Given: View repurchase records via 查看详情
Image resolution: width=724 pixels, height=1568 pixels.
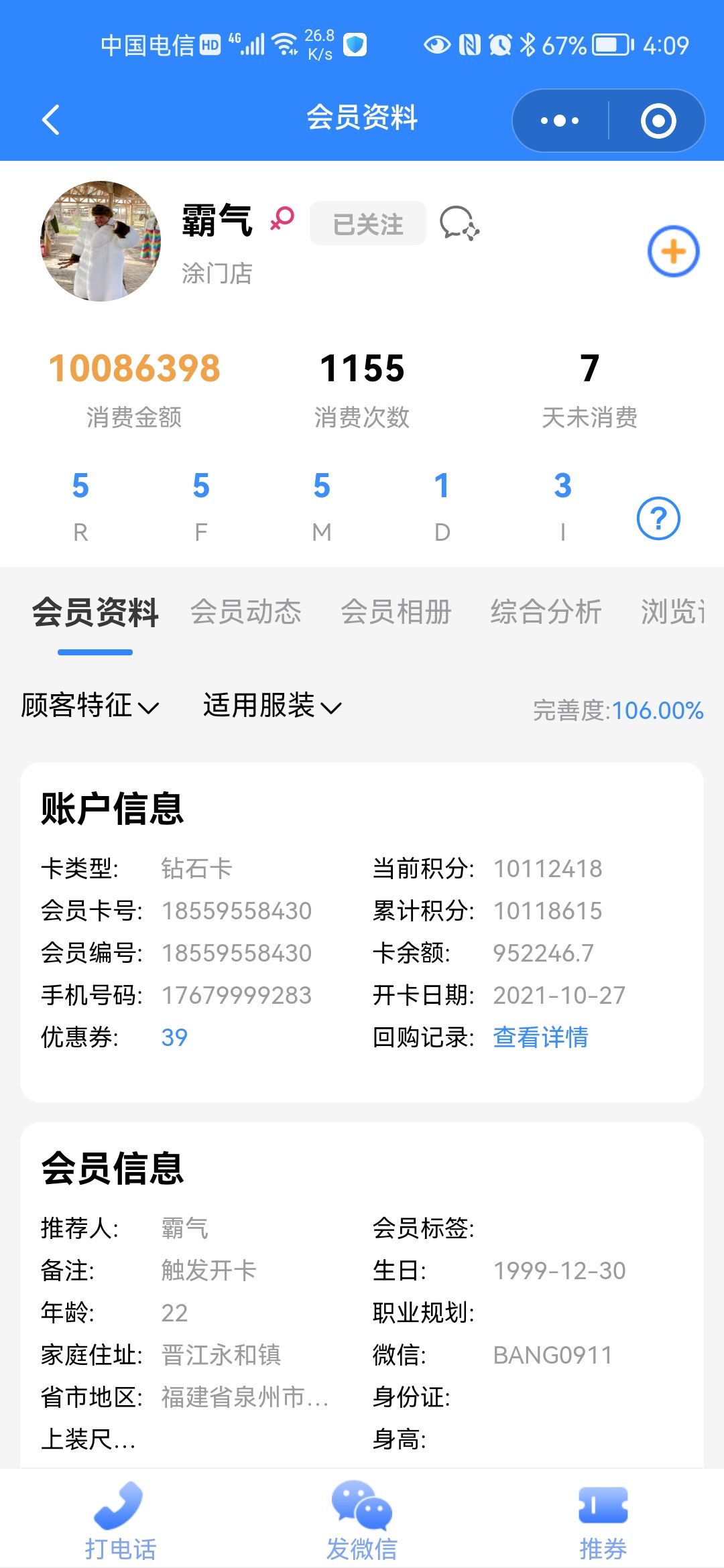Looking at the screenshot, I should pyautogui.click(x=540, y=1037).
